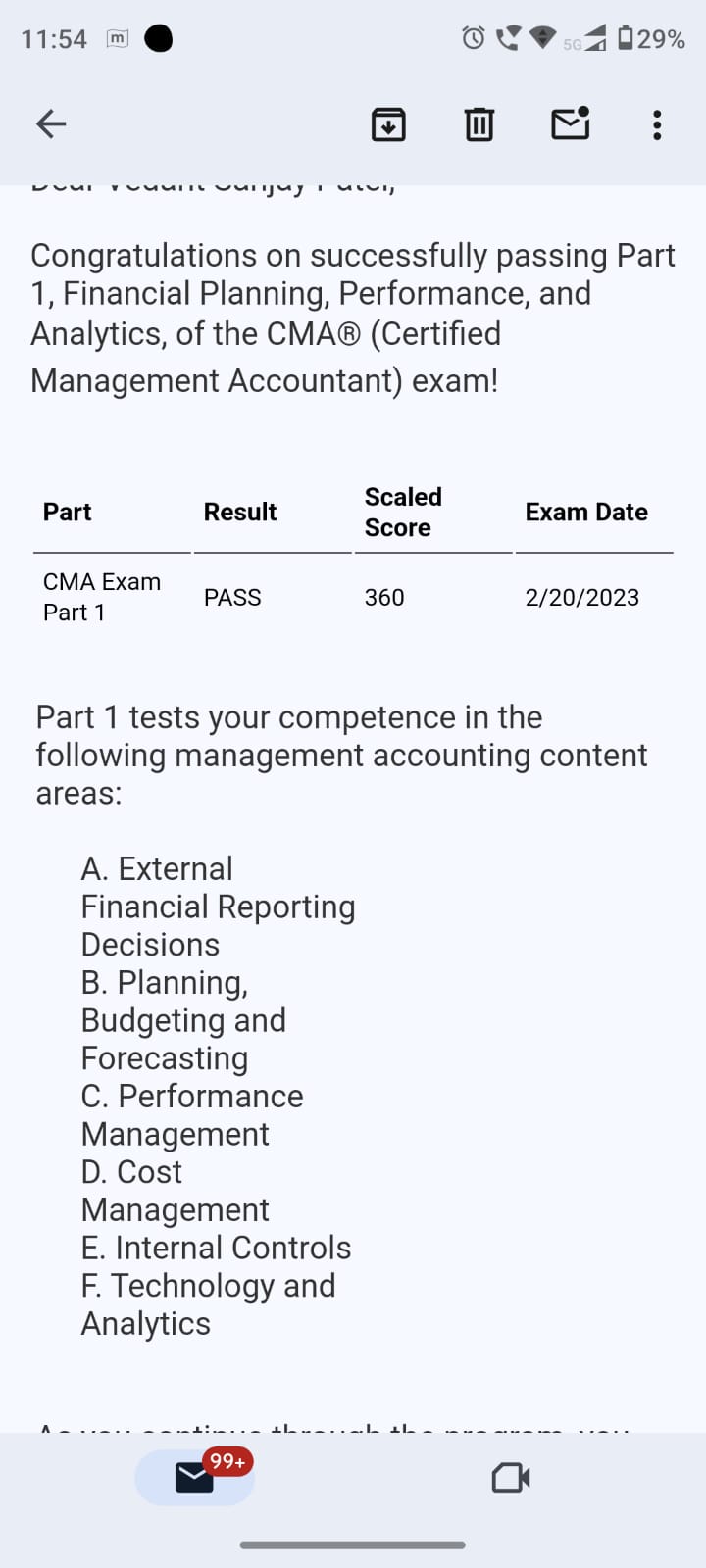The width and height of the screenshot is (706, 1568).
Task: Select the scaled score 360 in the table
Action: click(x=383, y=597)
